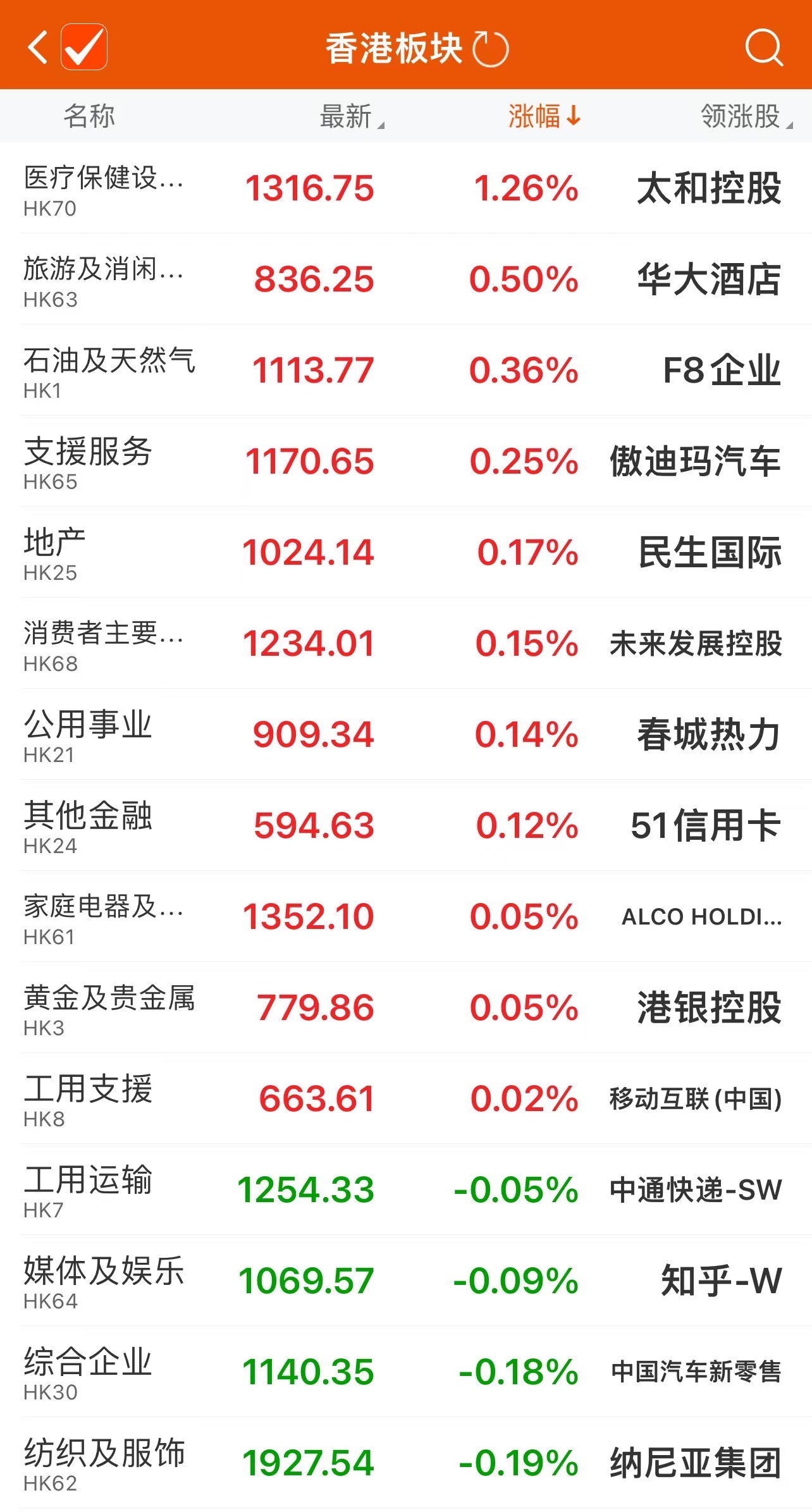
Task: View 公用事业 sector details
Action: tap(89, 735)
